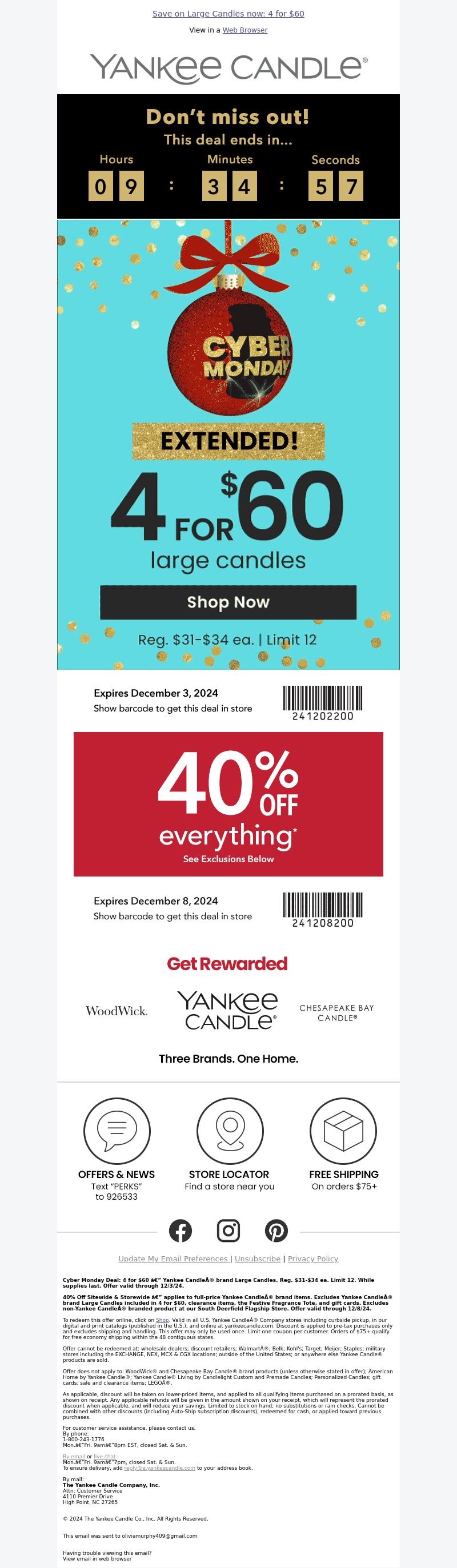Open Update My Email Preferences
457x1568 pixels.
coord(173,1259)
